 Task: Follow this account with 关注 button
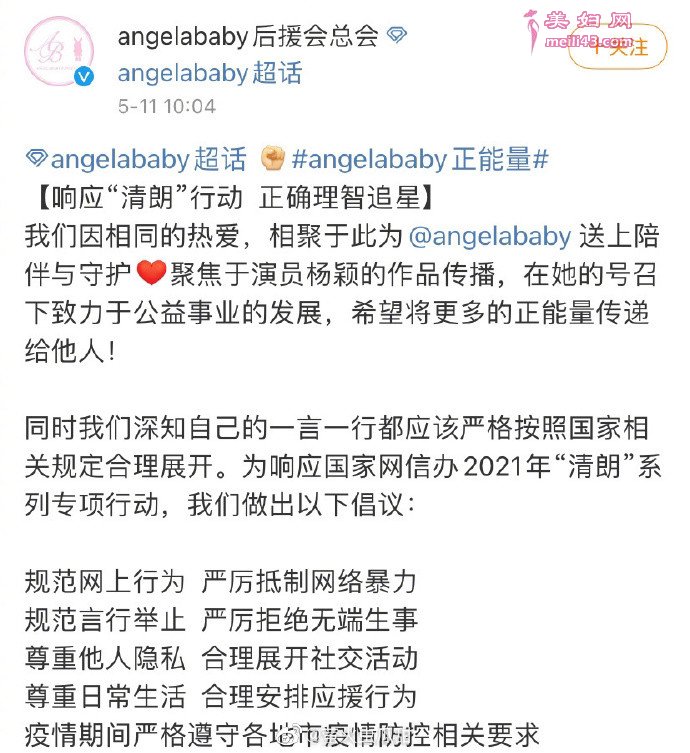618,47
